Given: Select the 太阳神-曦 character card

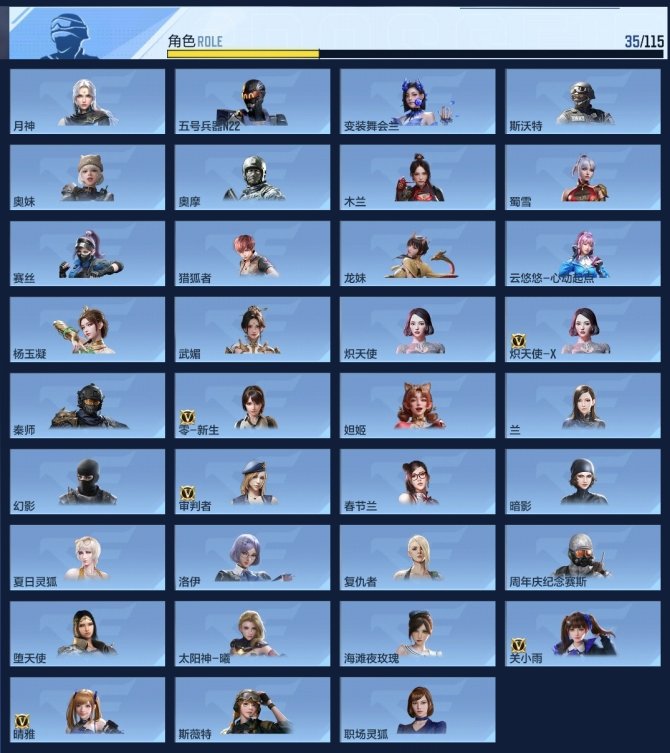Looking at the screenshot, I should point(252,633).
